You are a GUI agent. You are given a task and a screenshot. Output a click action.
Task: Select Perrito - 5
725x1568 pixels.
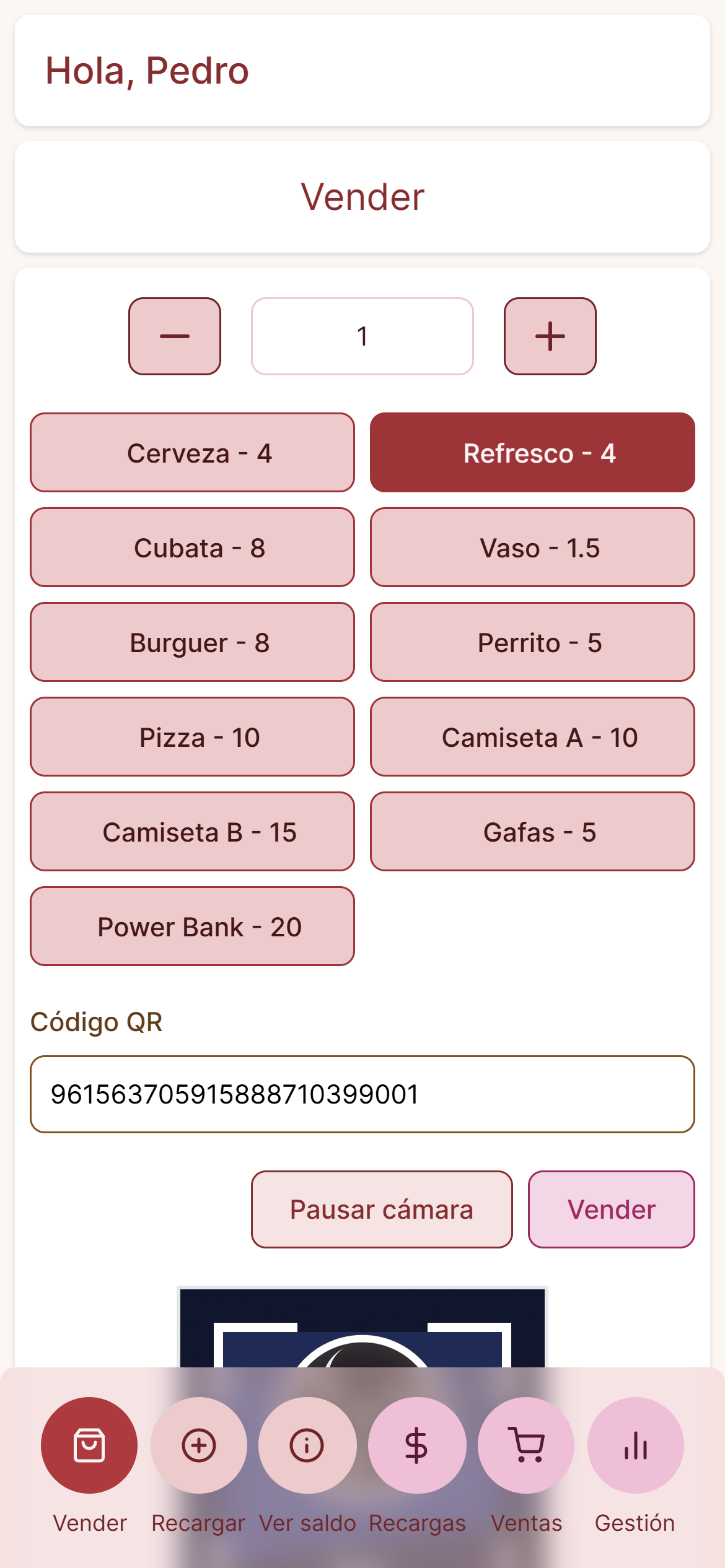point(532,642)
